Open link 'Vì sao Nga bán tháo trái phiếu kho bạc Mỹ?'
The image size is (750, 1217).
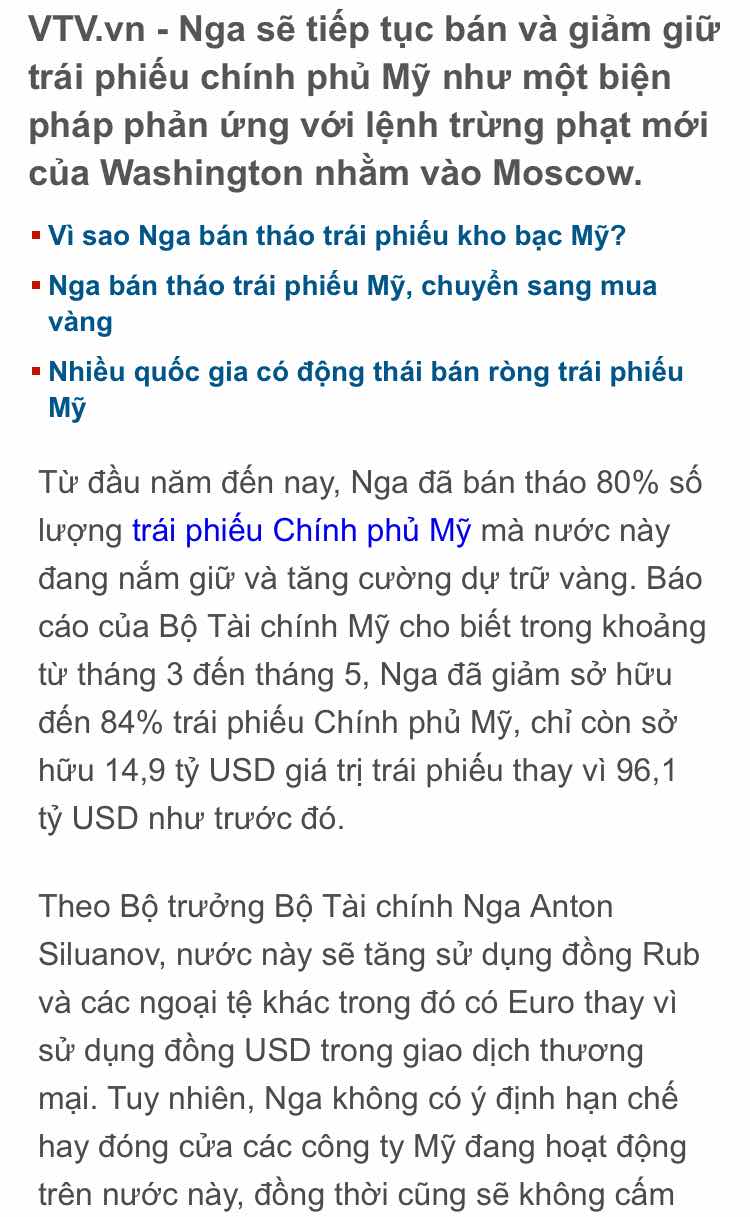[337, 237]
